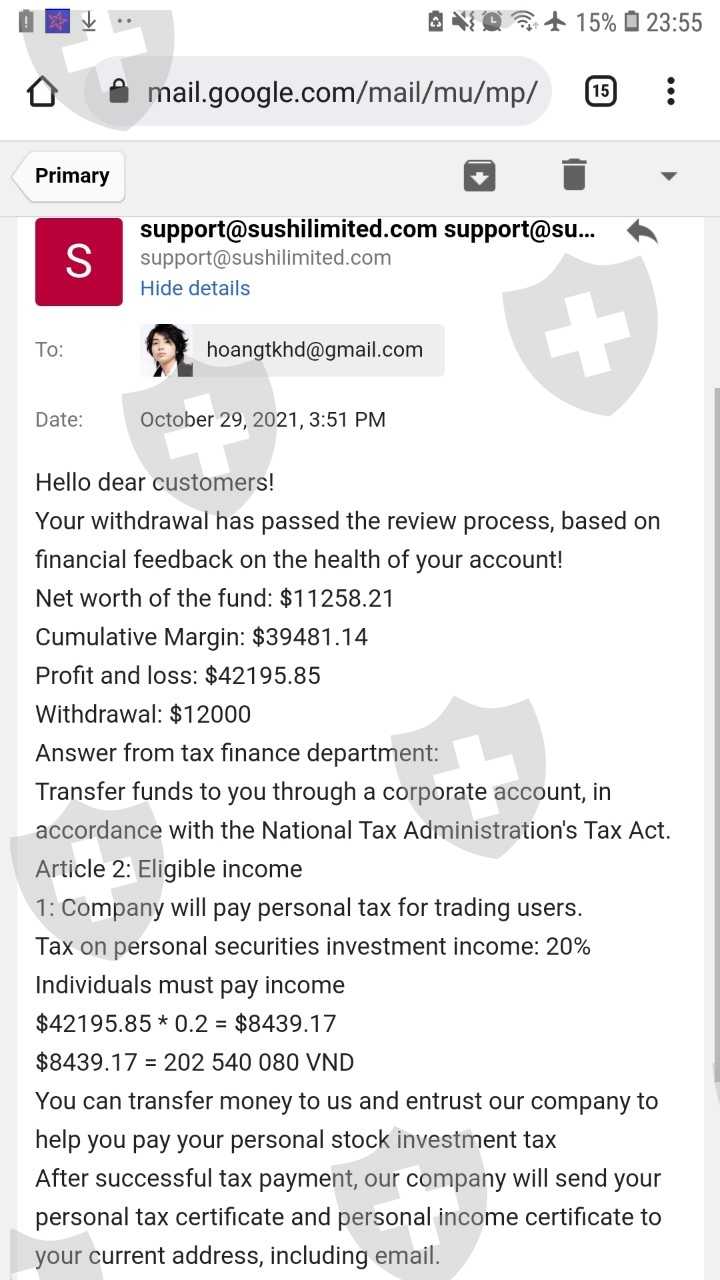Screen dimensions: 720x1280
Task: Open recipient chip hoangtkhd@gmail.com
Action: (x=292, y=350)
